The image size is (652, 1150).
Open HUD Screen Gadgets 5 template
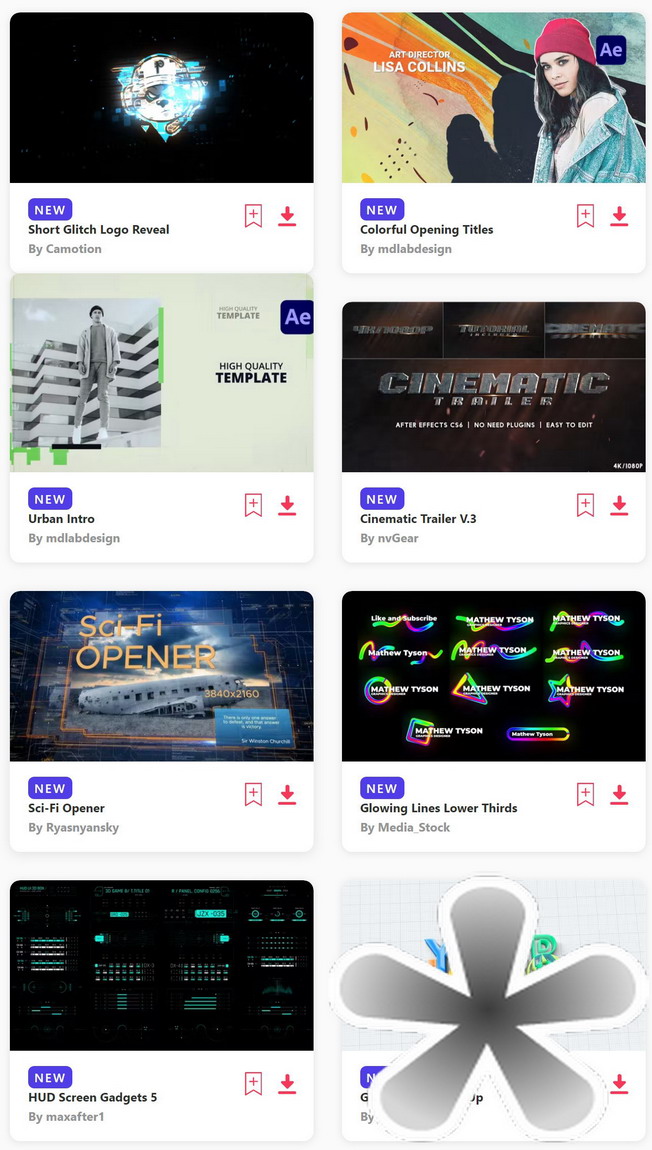[x=161, y=965]
